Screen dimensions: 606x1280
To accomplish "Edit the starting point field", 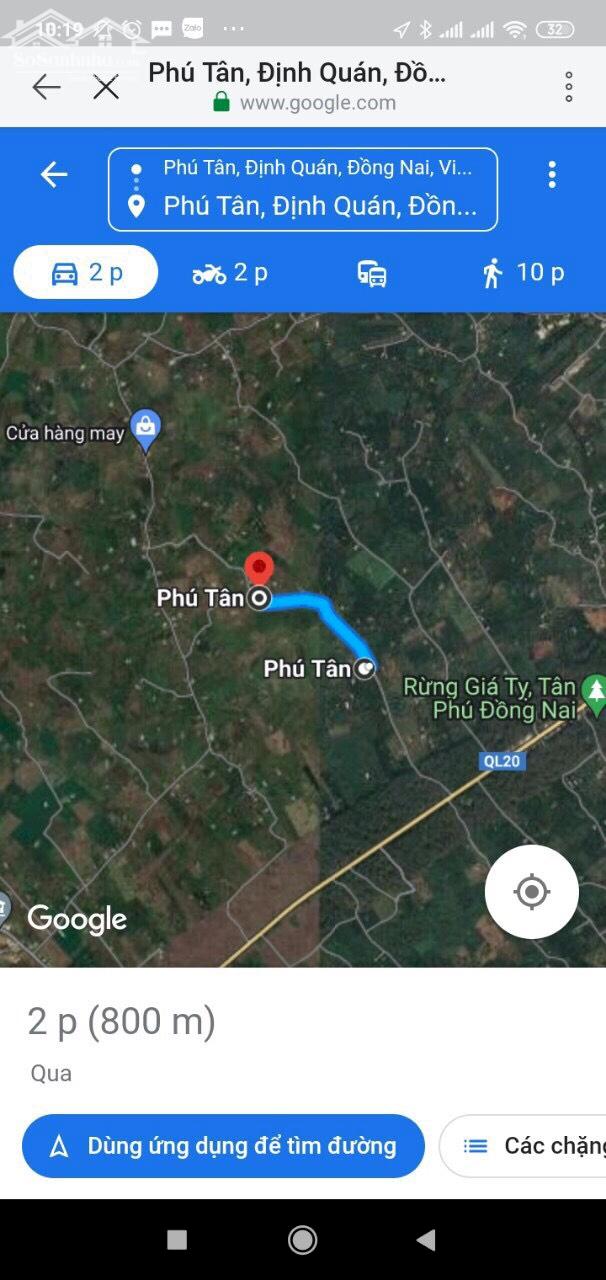I will [x=316, y=168].
